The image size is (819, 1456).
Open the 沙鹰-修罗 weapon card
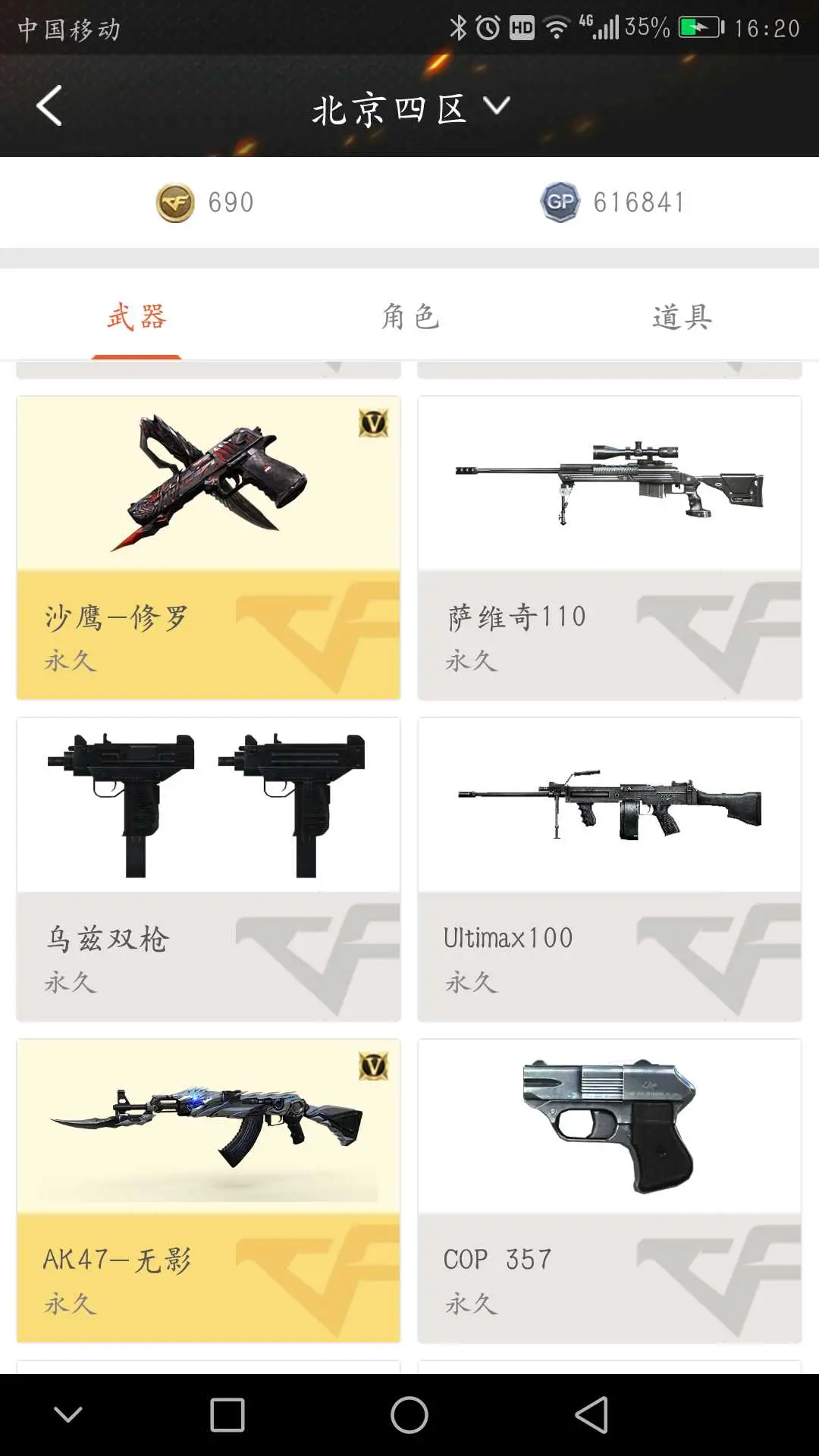(x=209, y=548)
